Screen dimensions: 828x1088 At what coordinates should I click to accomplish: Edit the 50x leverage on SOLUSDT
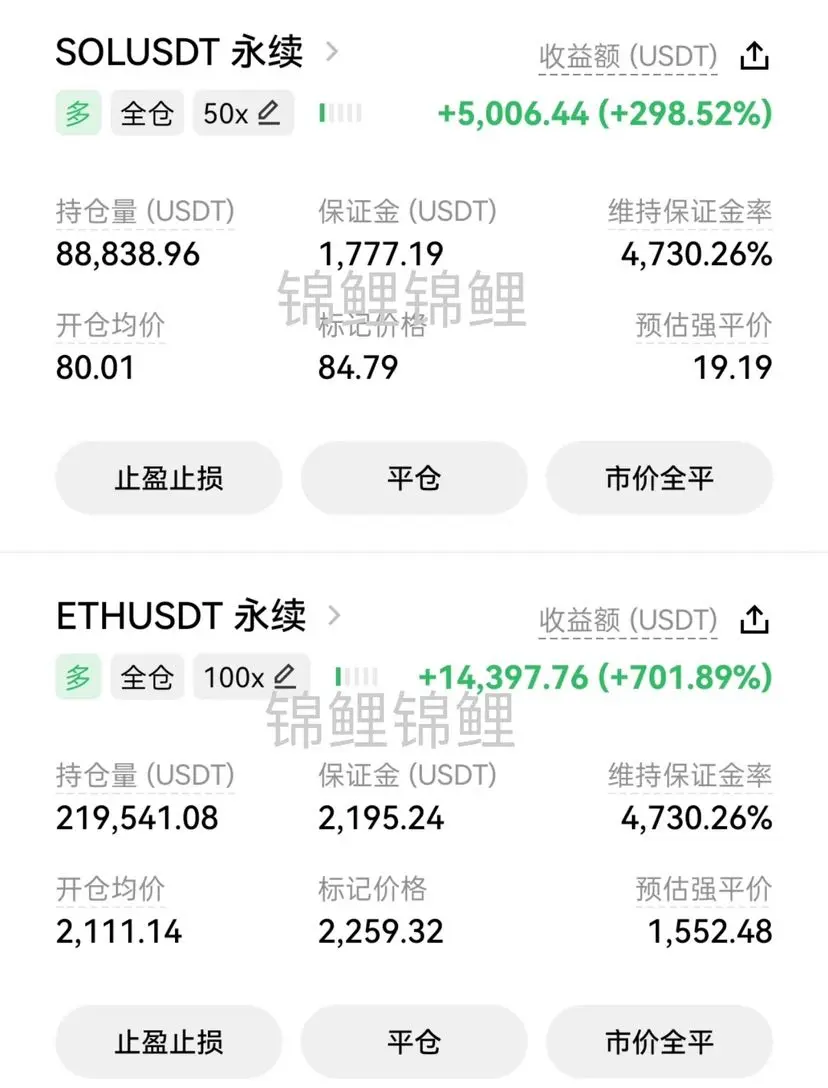(x=242, y=114)
